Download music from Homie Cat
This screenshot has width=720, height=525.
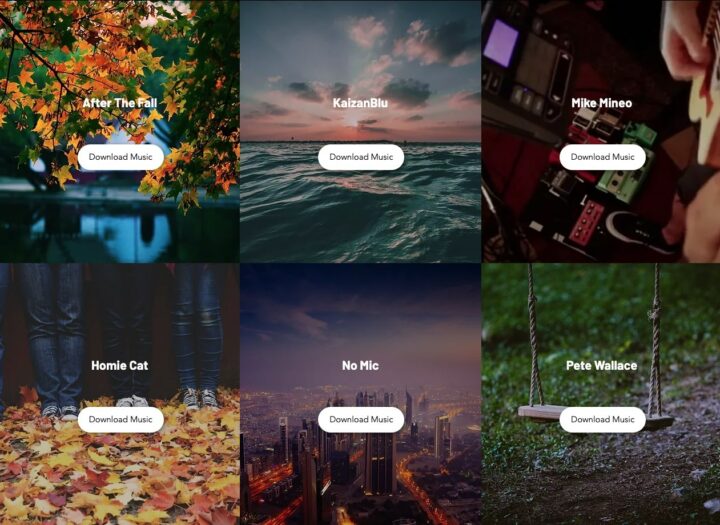pyautogui.click(x=120, y=420)
